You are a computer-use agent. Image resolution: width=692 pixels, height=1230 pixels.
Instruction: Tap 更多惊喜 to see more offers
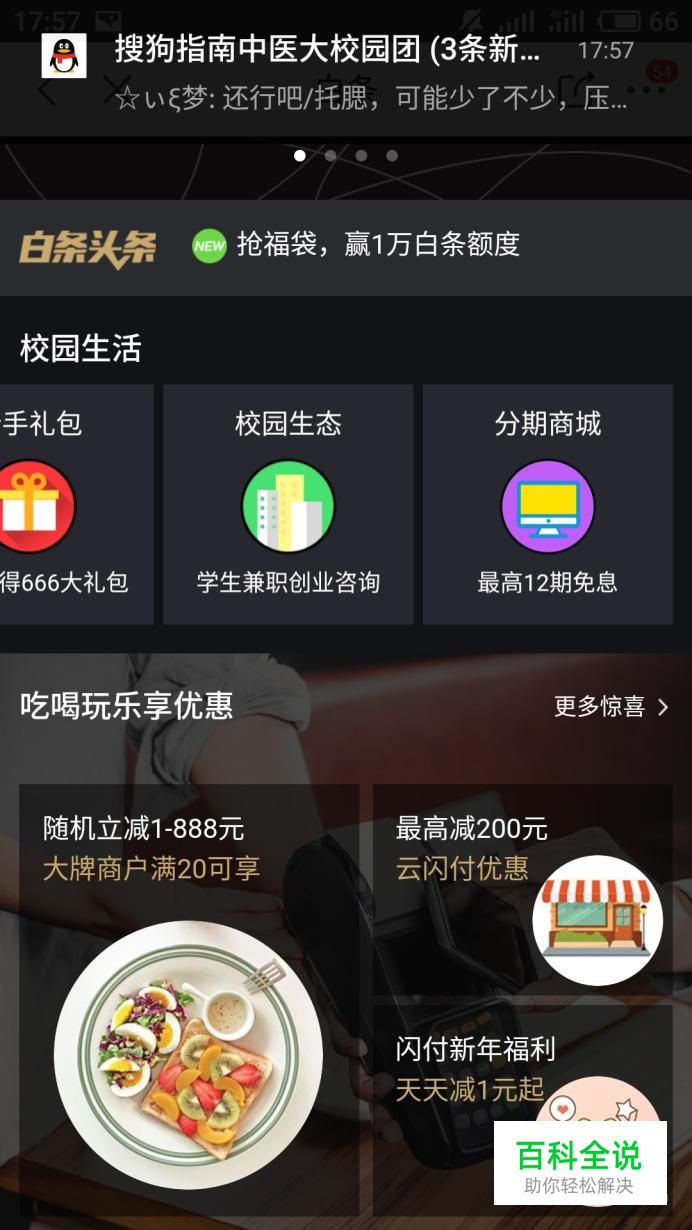612,707
